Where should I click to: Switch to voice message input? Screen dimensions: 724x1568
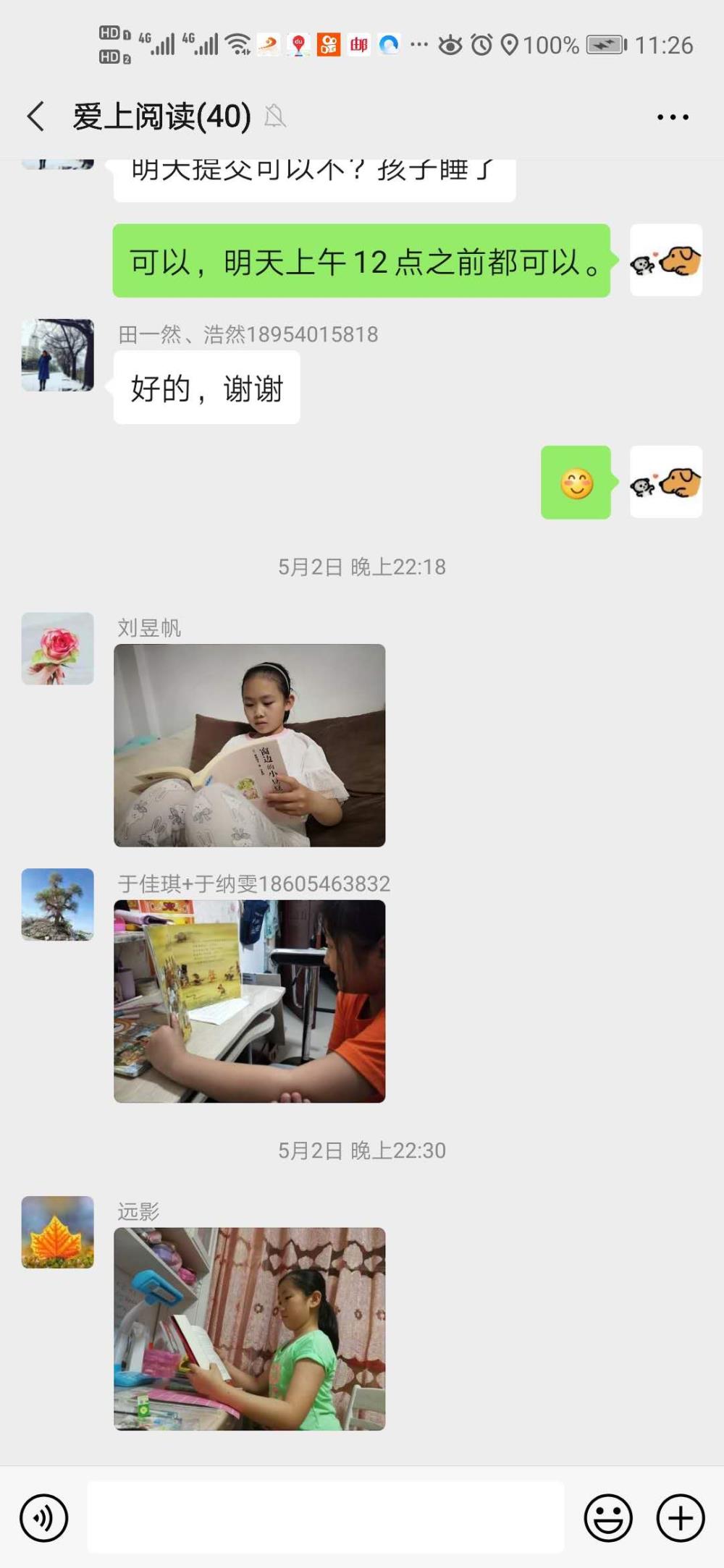tap(44, 1517)
